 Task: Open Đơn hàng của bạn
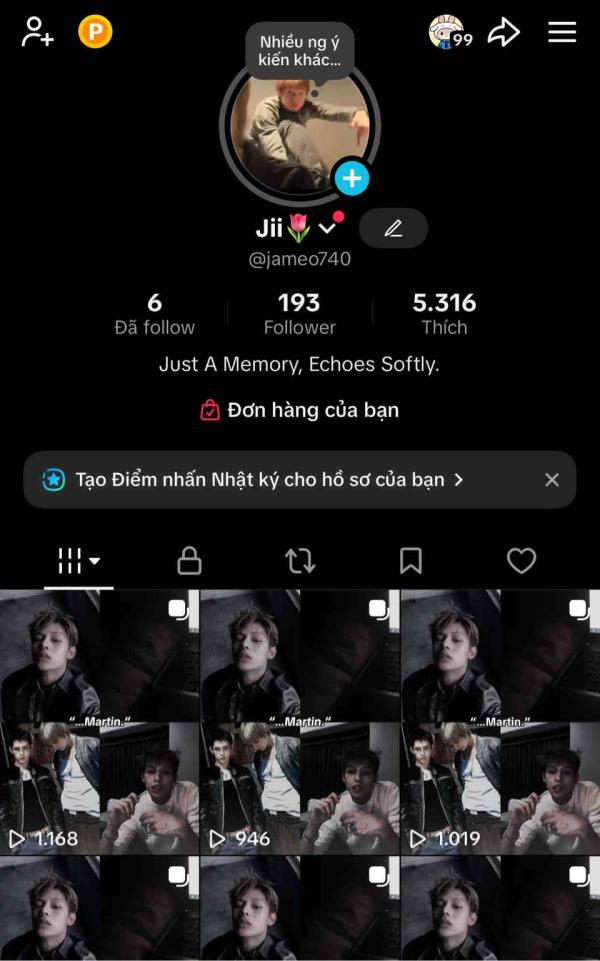(x=299, y=410)
